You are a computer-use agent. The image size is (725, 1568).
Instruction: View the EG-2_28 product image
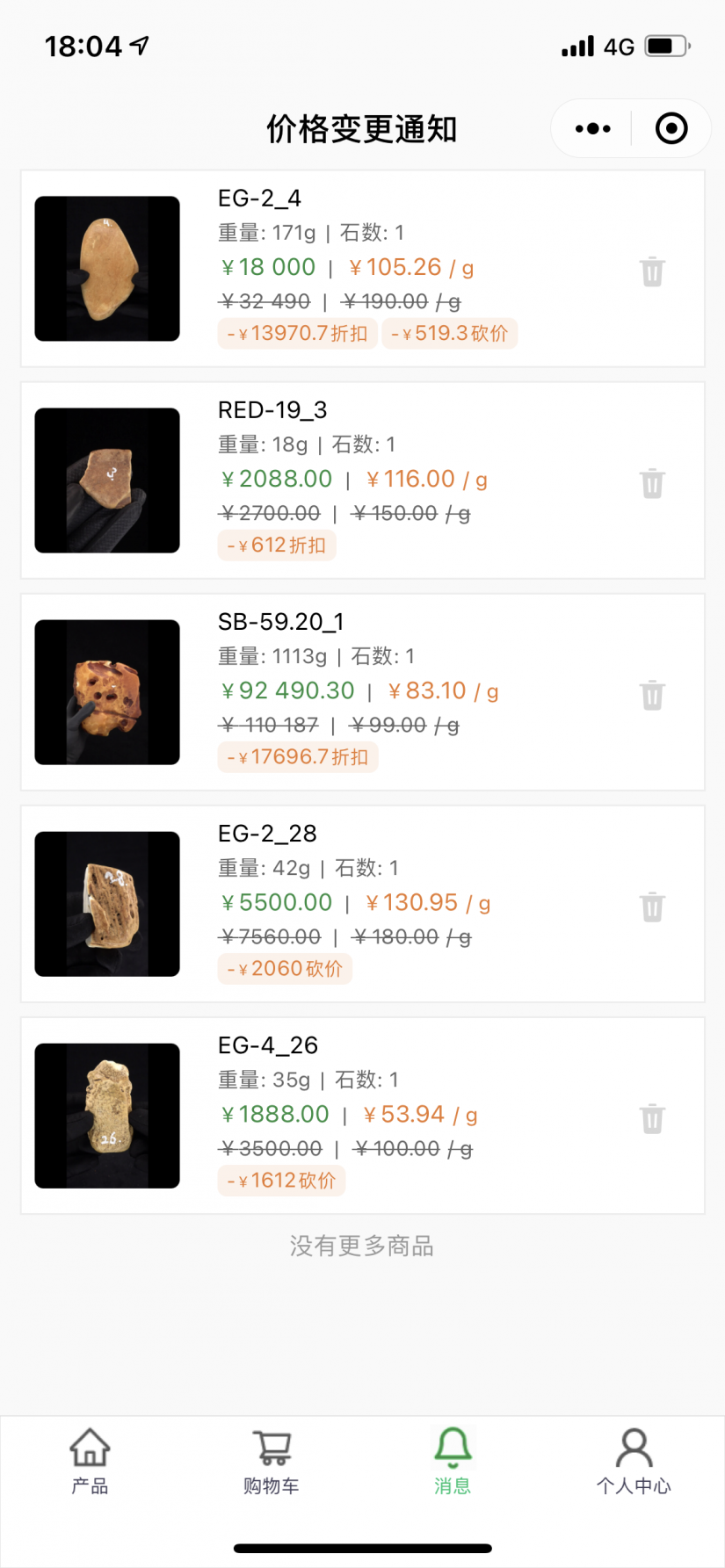pyautogui.click(x=107, y=904)
